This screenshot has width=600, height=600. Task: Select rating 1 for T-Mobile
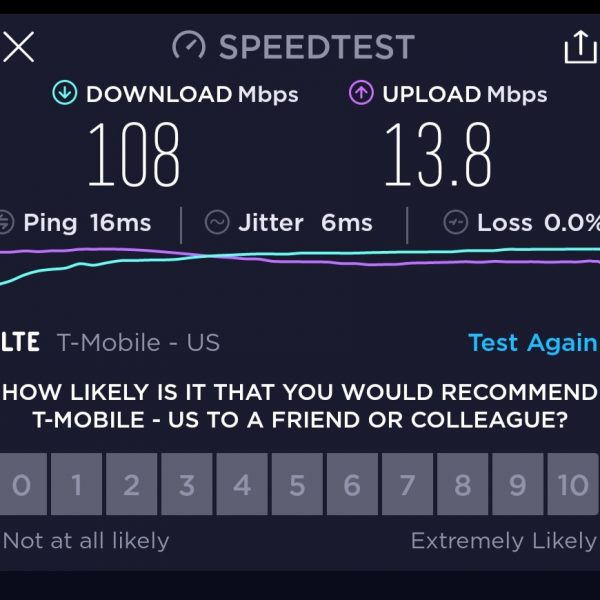[x=77, y=485]
